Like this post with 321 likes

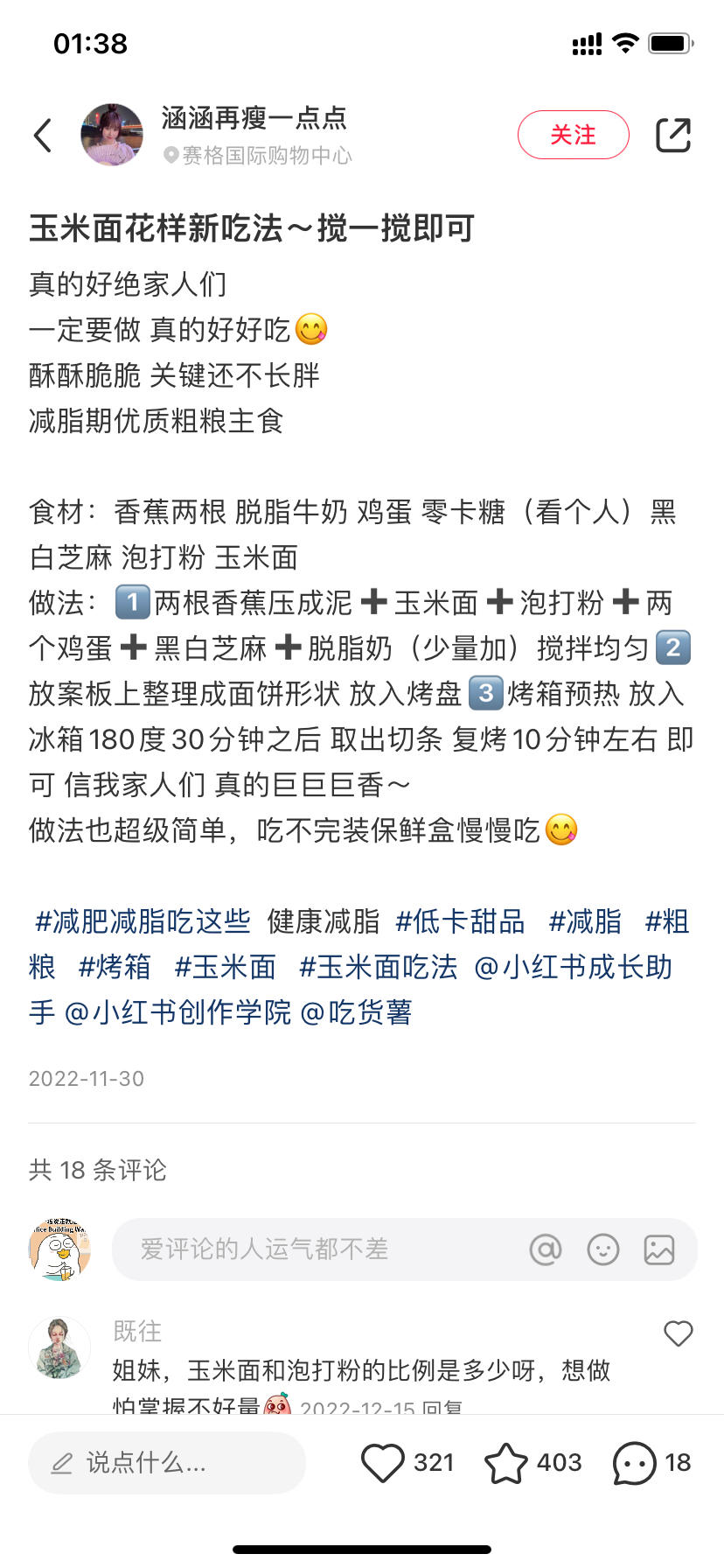tap(383, 1462)
